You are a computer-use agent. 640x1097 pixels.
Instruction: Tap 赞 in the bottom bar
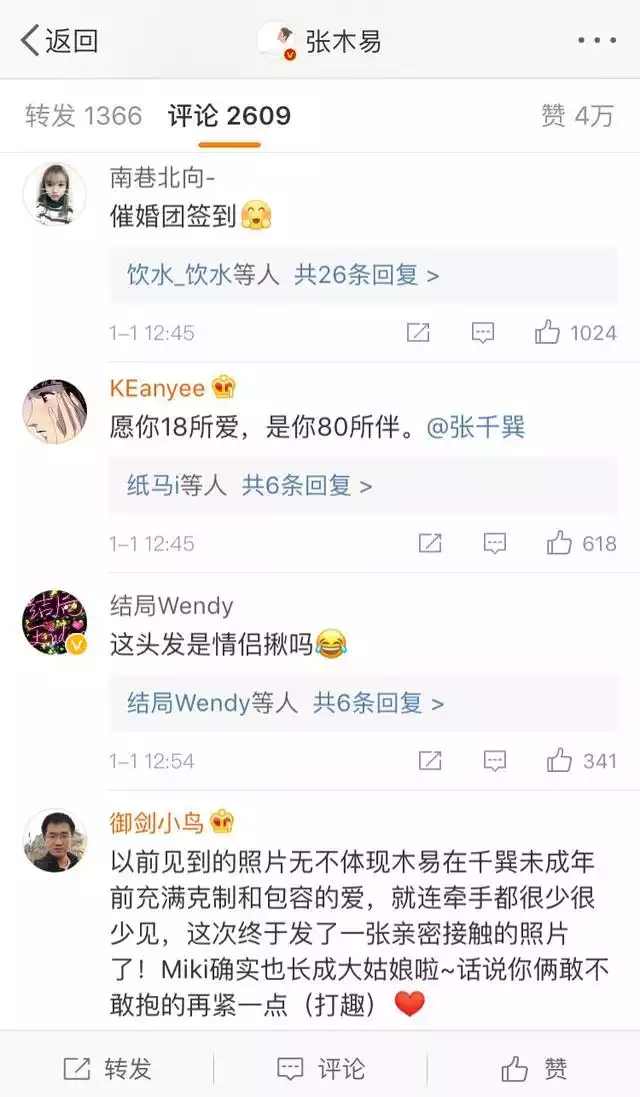click(x=534, y=1069)
